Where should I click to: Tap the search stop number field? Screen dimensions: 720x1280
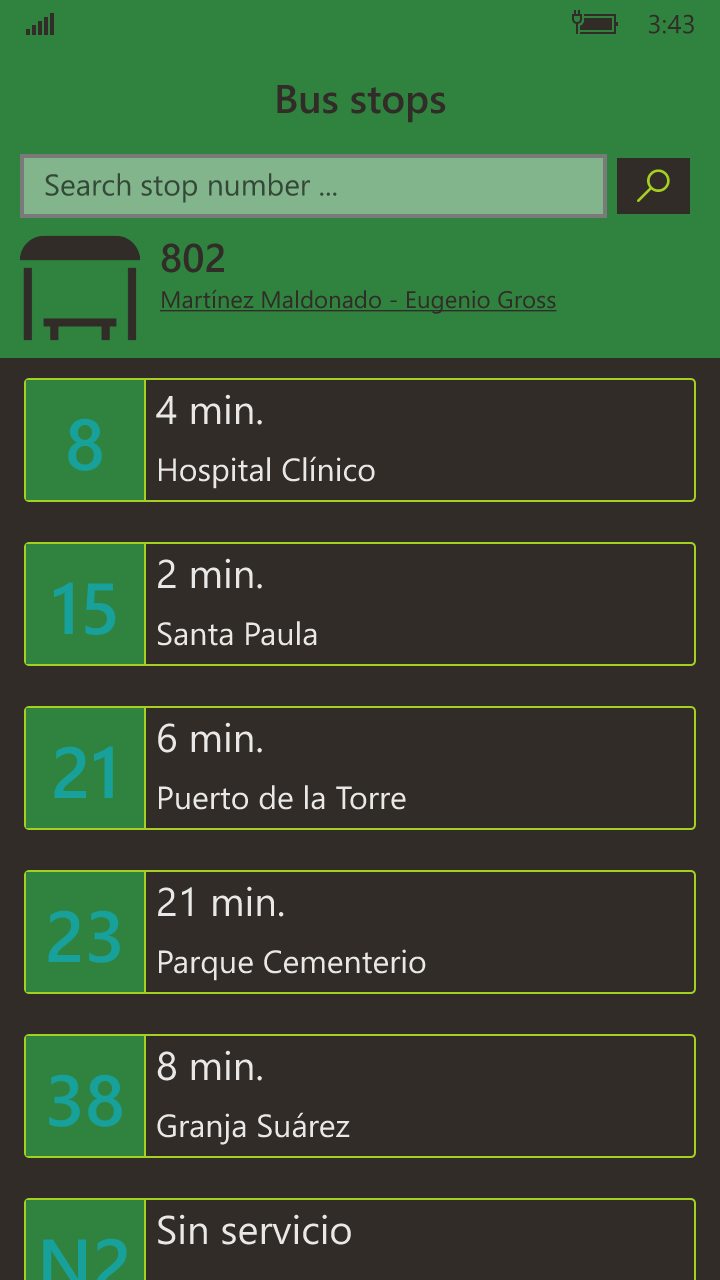[x=313, y=186]
